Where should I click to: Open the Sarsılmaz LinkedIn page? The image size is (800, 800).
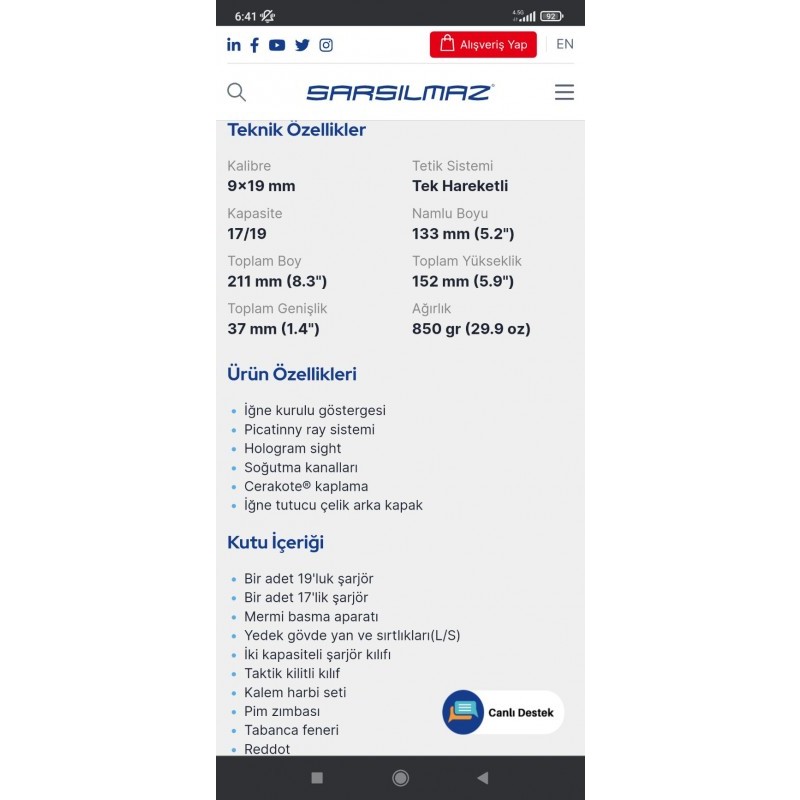(234, 45)
